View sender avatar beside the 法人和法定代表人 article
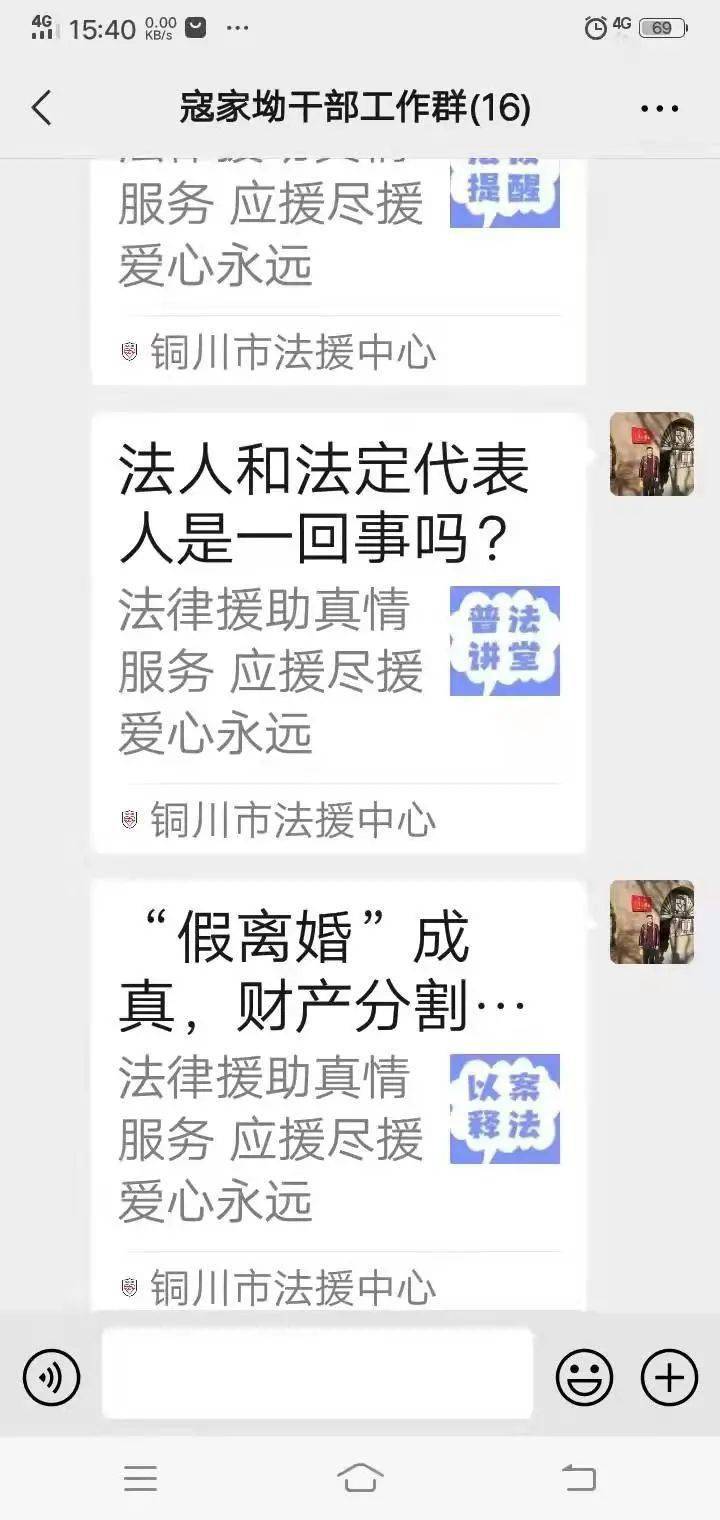This screenshot has height=1520, width=720. 652,454
